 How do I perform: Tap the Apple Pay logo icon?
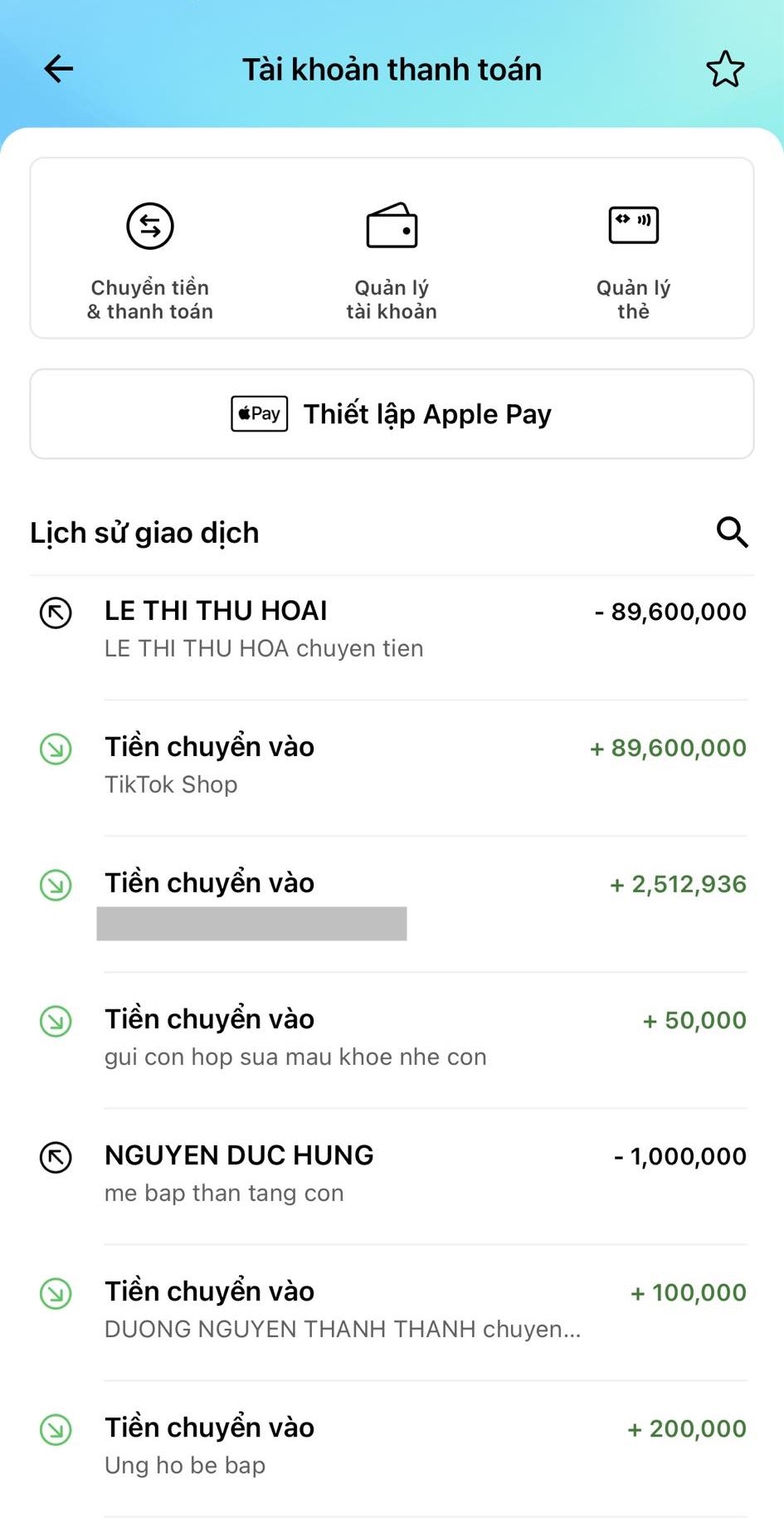[258, 413]
